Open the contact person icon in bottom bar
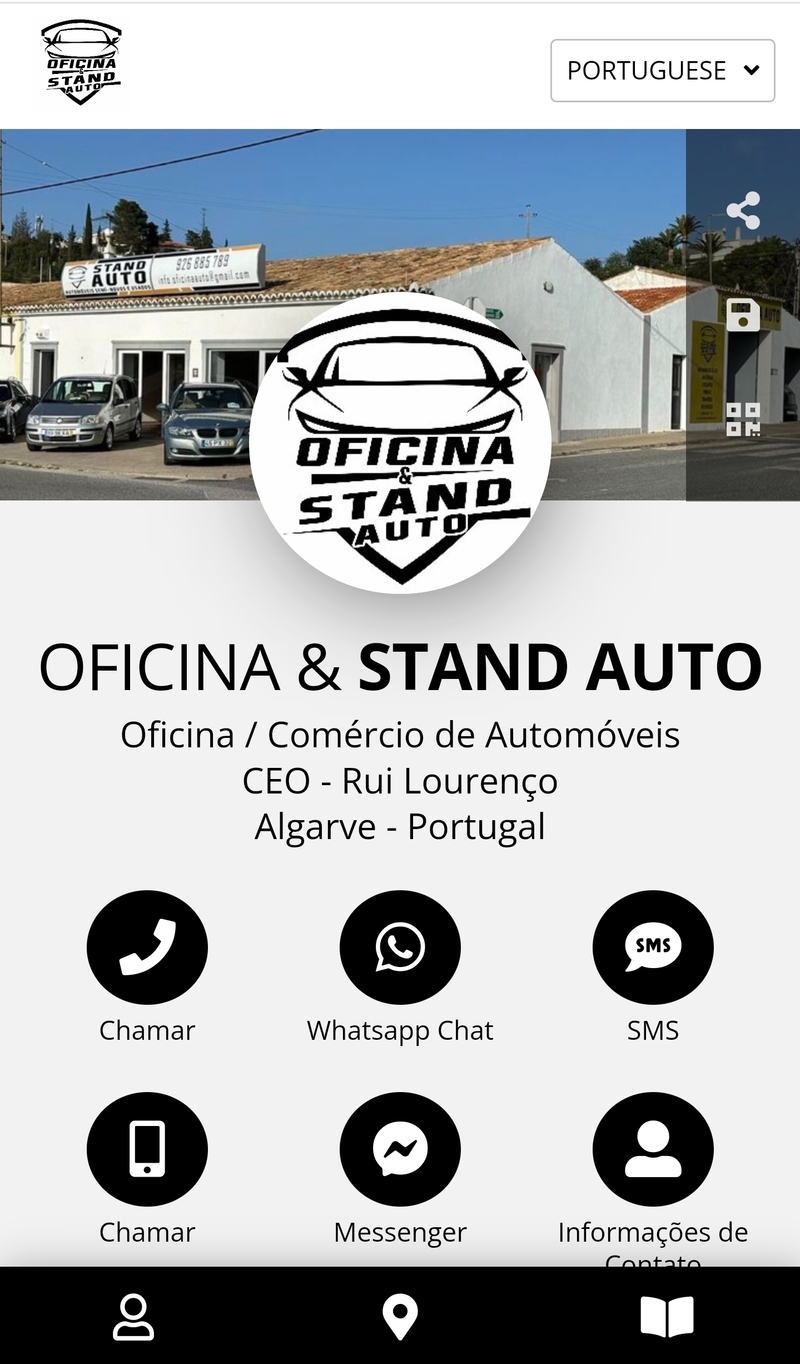The image size is (800, 1364). point(133,1317)
